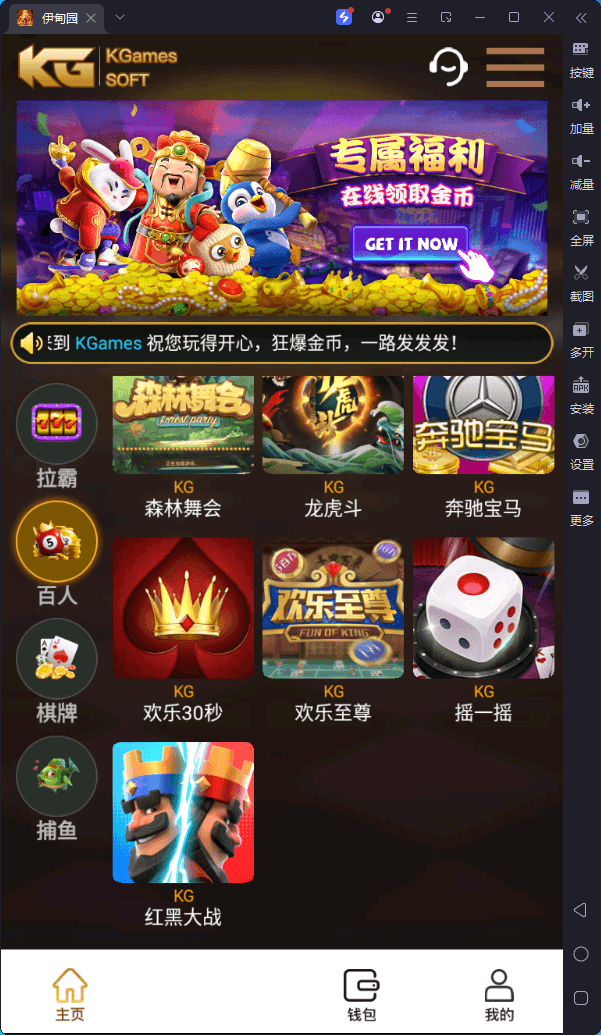Screen dimensions: 601x1035
Task: Launch the 欢乐30秒 game
Action: coord(183,608)
